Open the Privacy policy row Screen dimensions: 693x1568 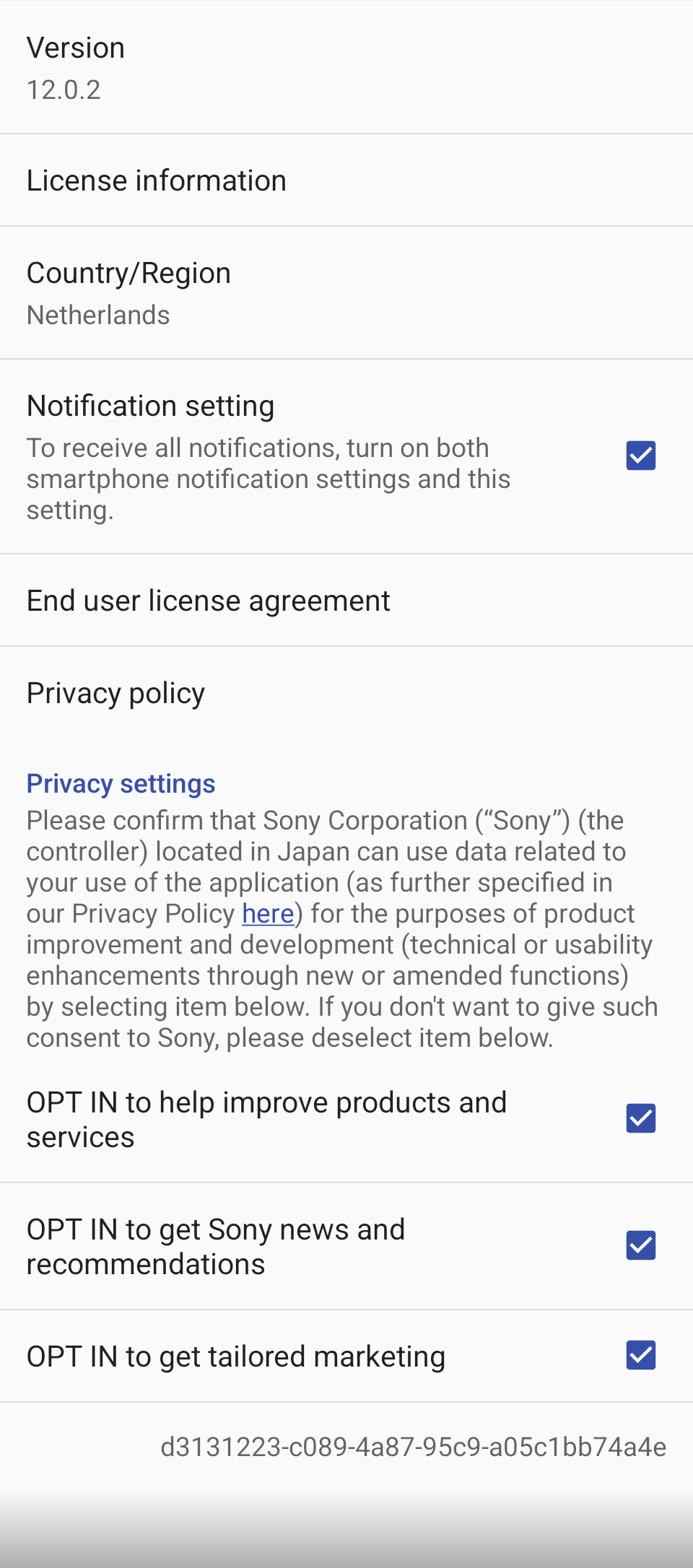click(x=346, y=693)
